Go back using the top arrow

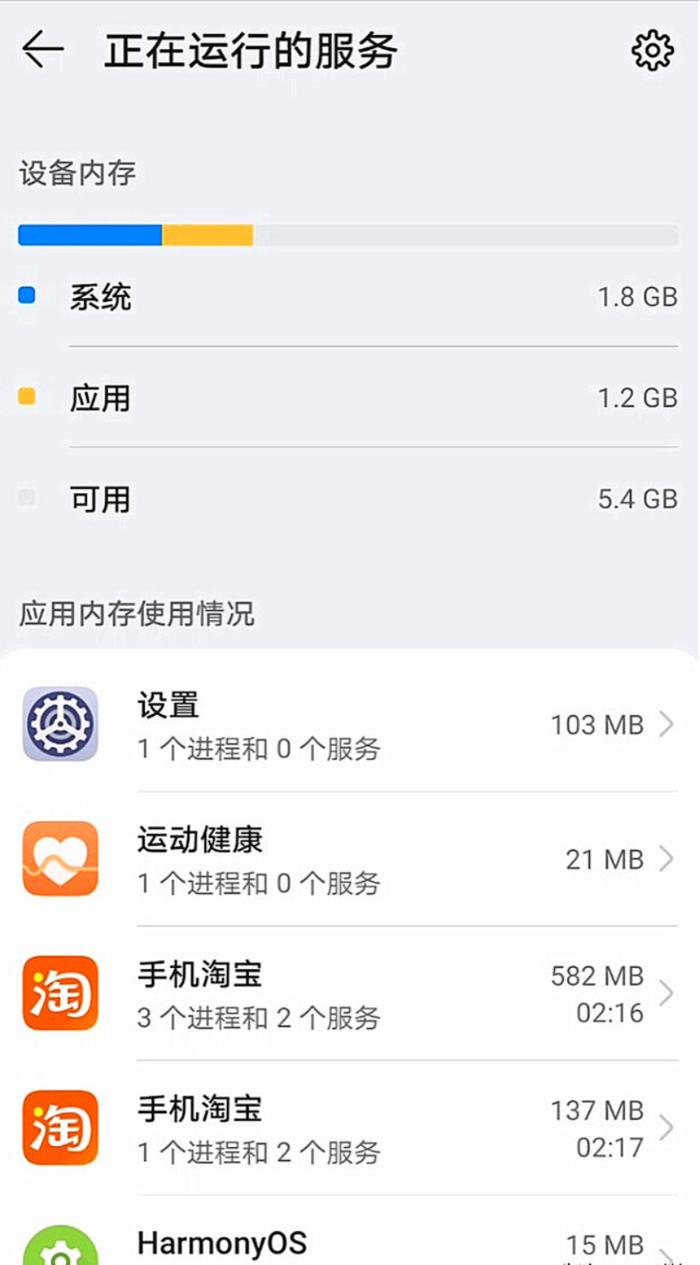point(43,50)
